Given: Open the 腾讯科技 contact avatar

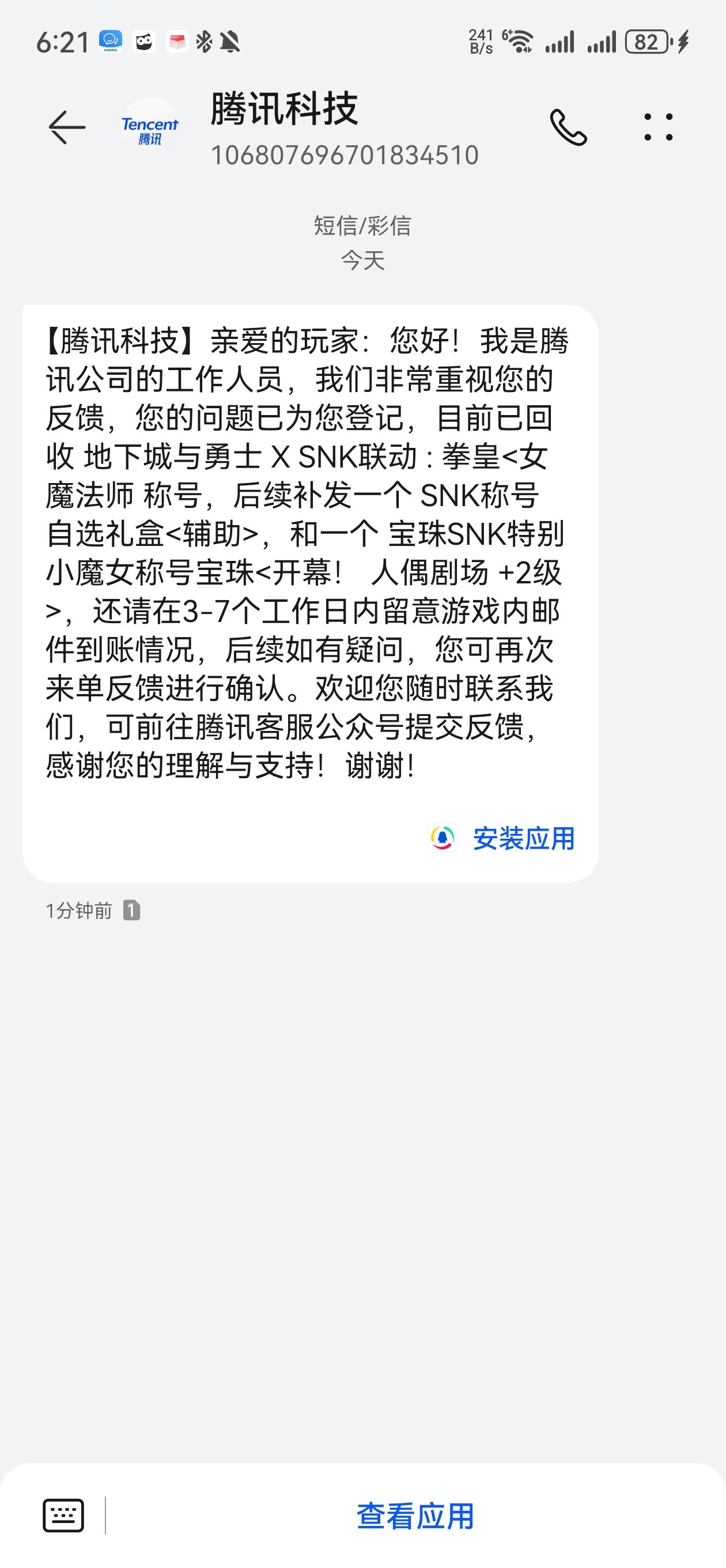Looking at the screenshot, I should (150, 129).
